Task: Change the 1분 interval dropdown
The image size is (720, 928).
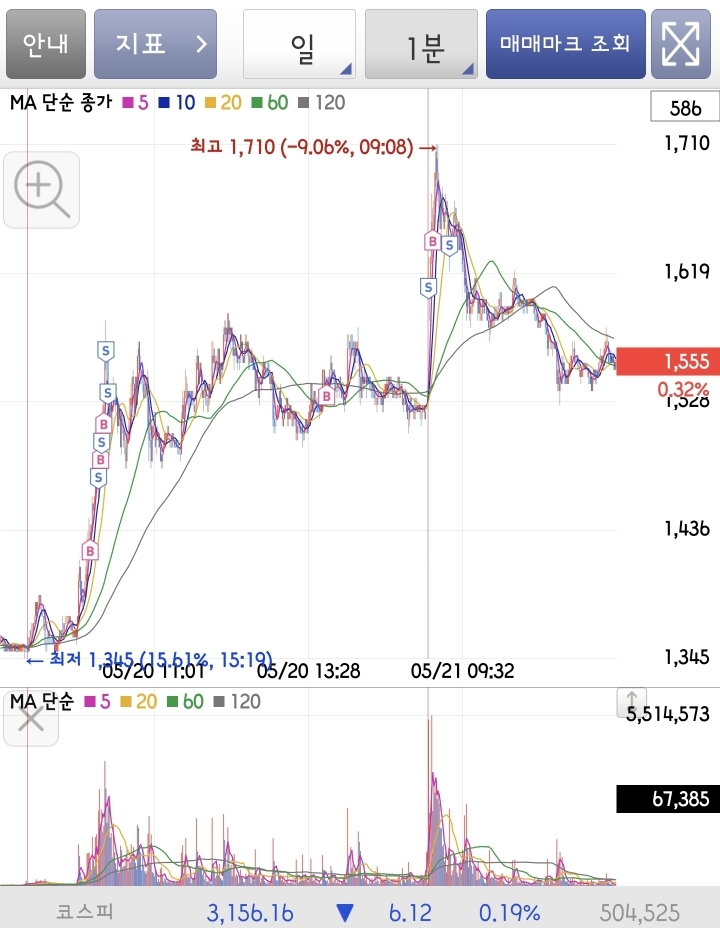Action: 421,44
